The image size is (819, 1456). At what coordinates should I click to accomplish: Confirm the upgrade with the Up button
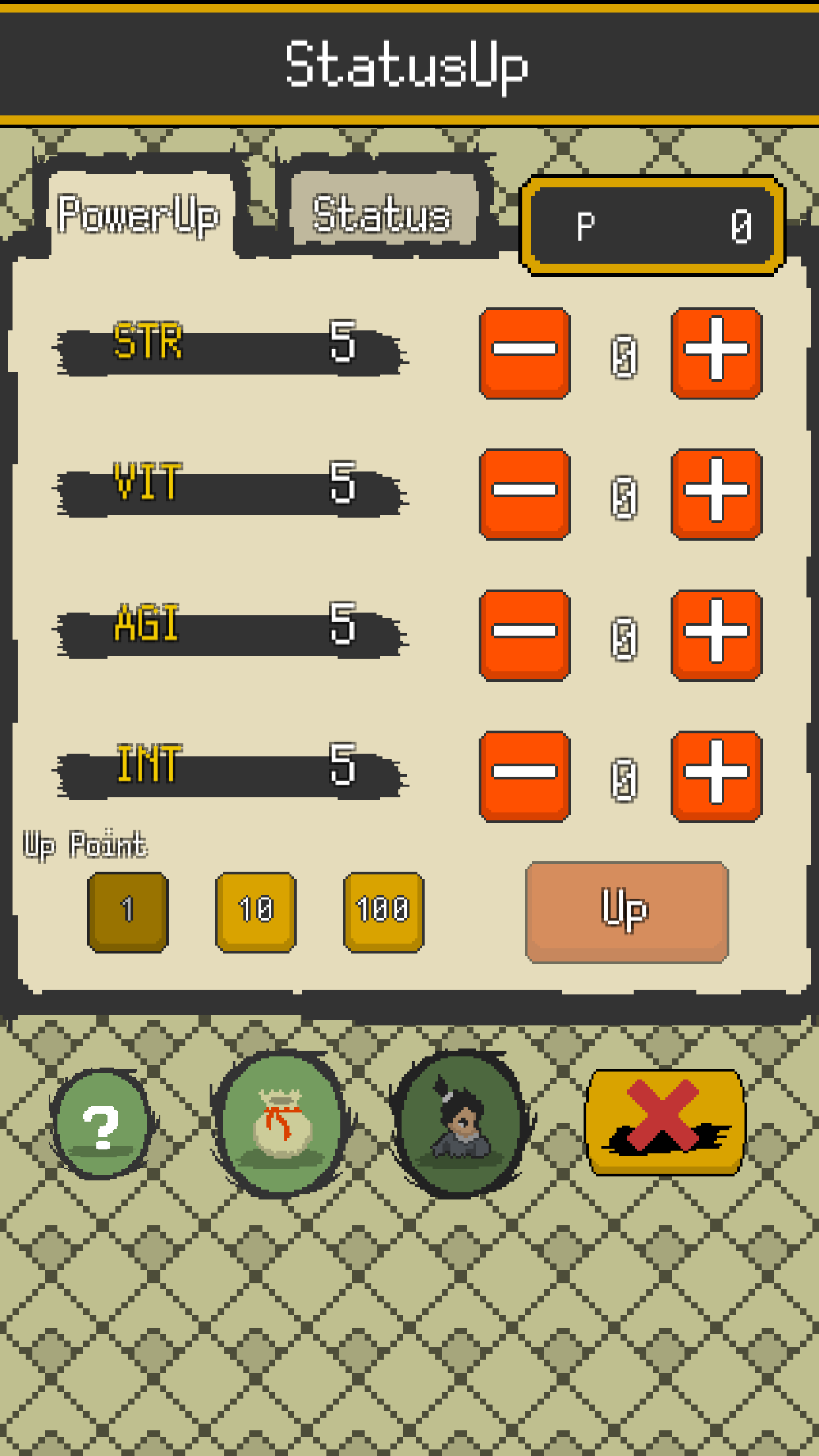(626, 911)
